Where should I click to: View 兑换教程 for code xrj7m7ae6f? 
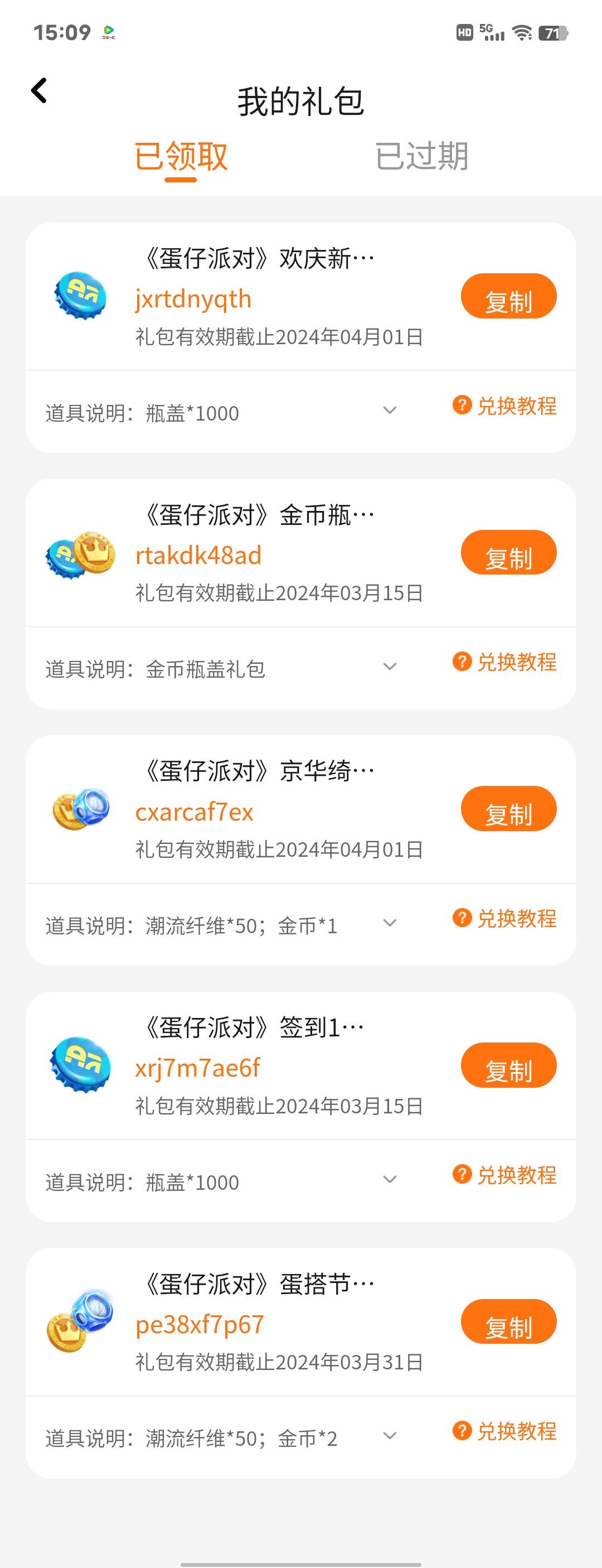tap(504, 1174)
